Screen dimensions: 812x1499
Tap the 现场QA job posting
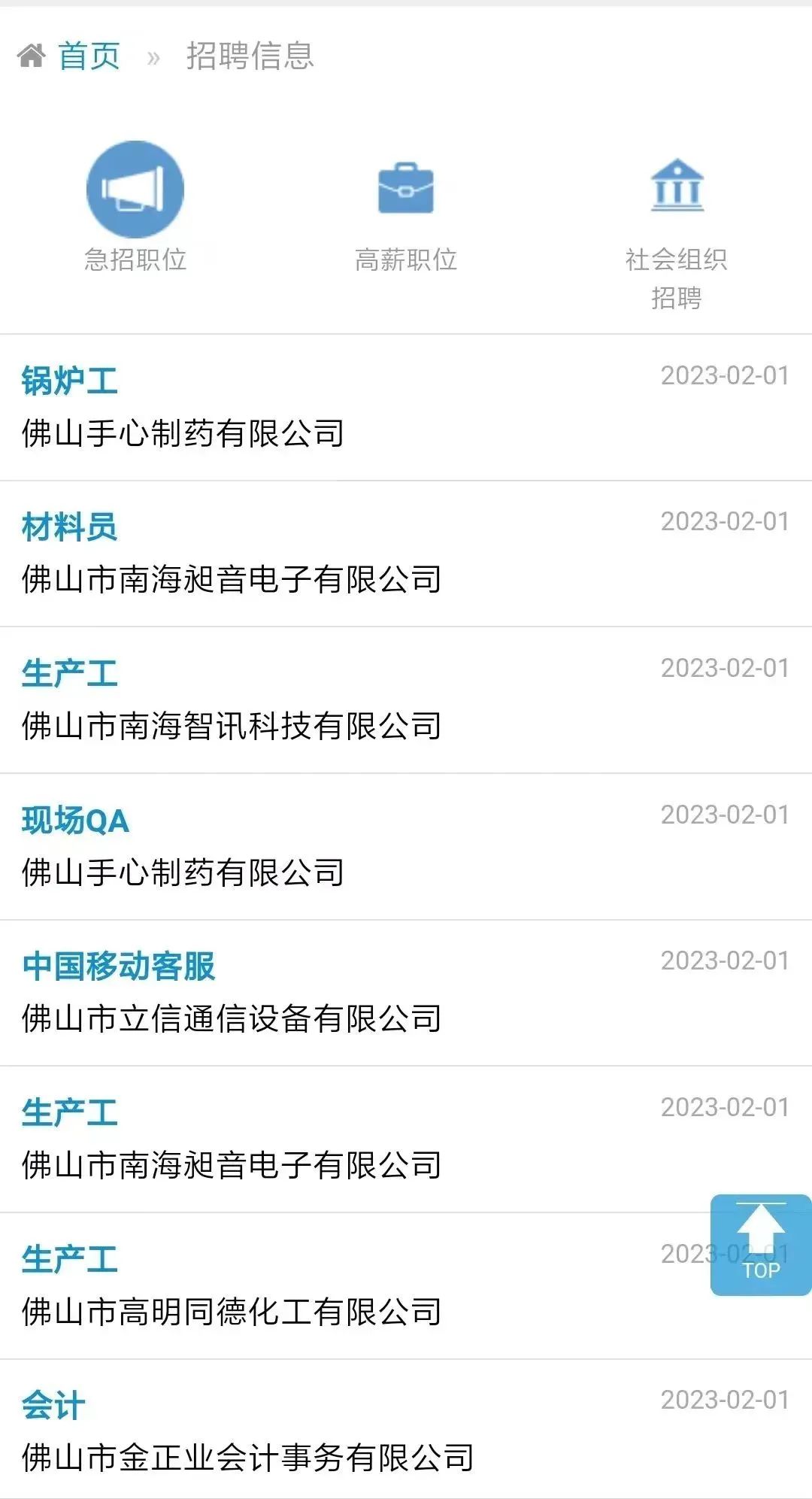[76, 820]
